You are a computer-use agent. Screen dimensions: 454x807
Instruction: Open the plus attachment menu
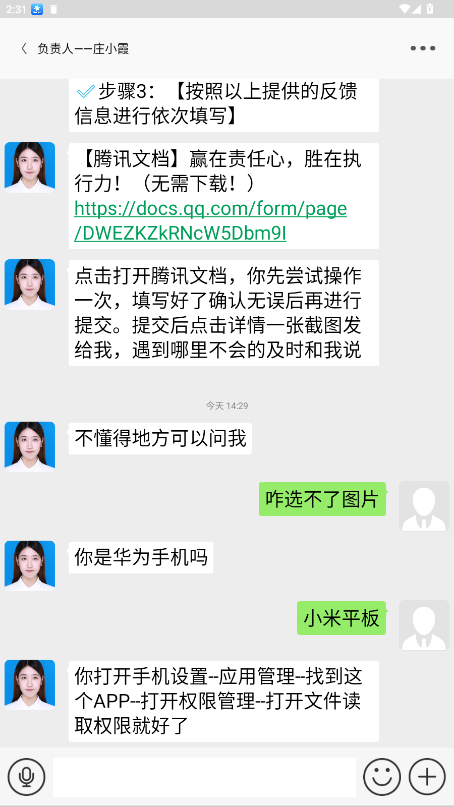(427, 777)
